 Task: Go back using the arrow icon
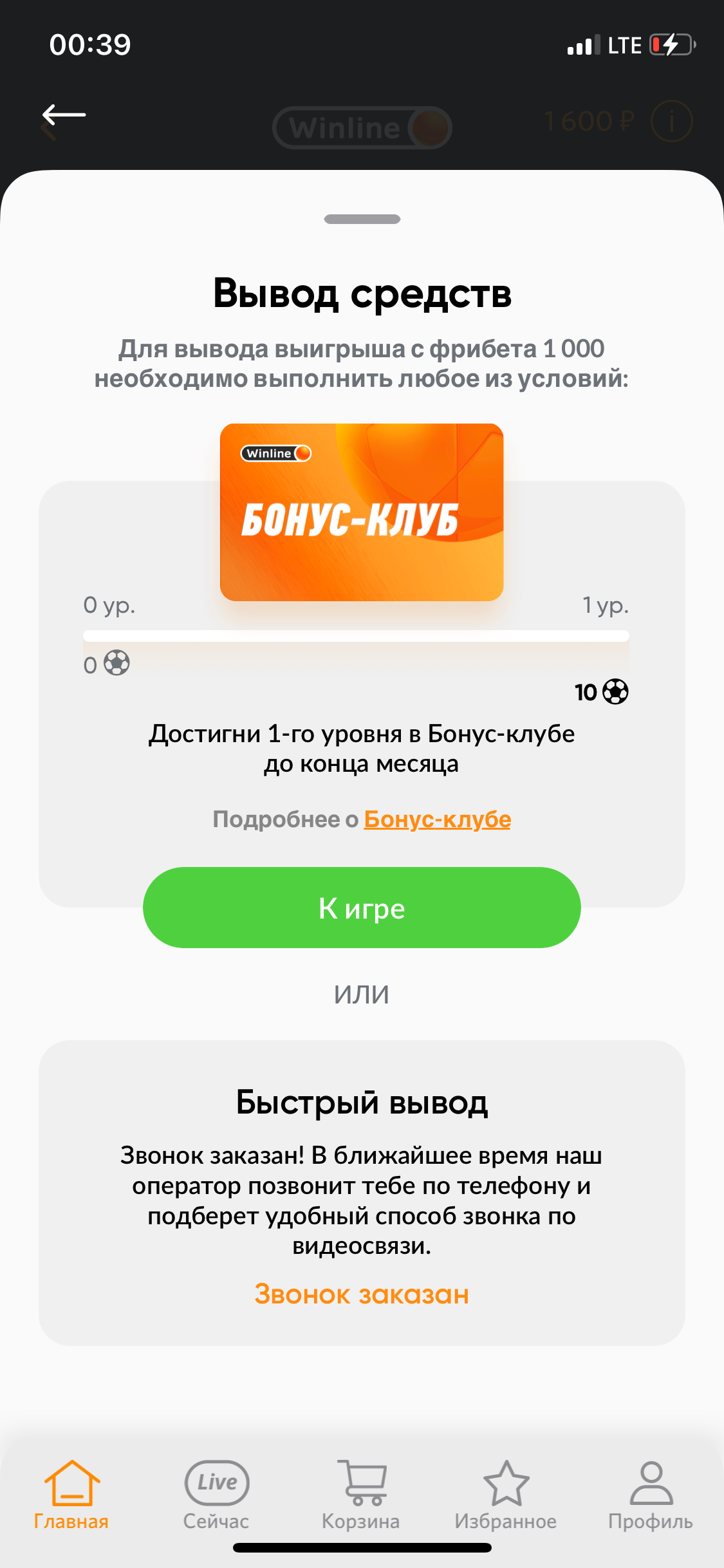coord(64,116)
